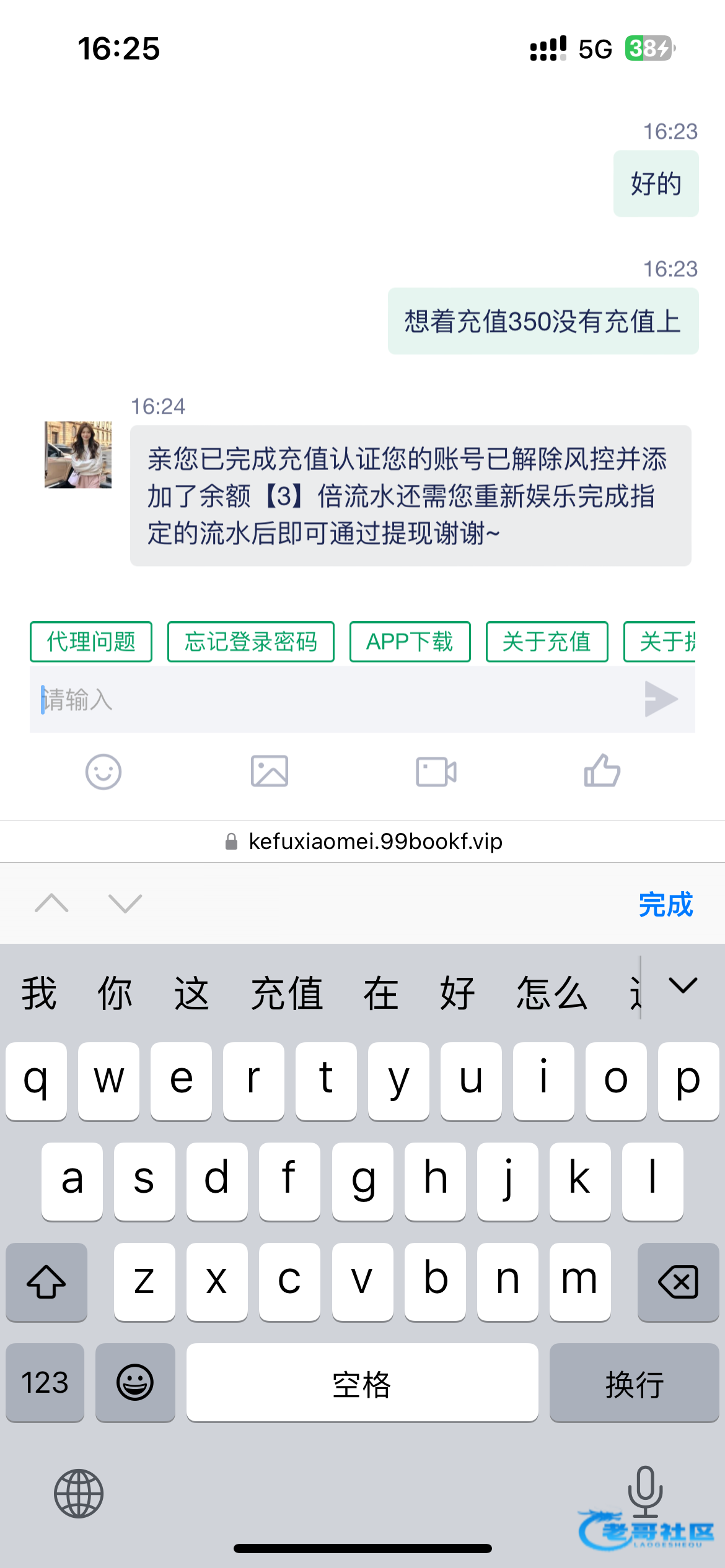This screenshot has width=725, height=1568.
Task: Rate the service with the thumbs-up icon
Action: point(602,771)
